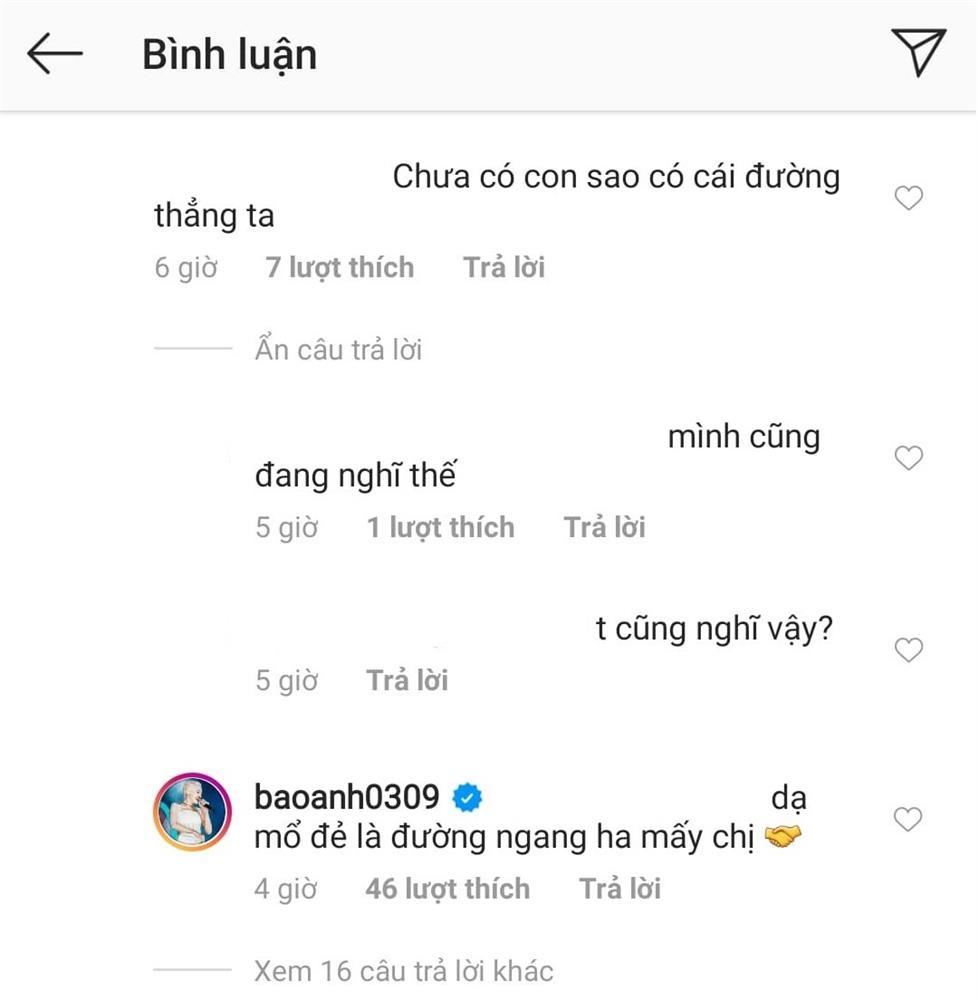
Task: Toggle the heart on the bottom comment
Action: pyautogui.click(x=909, y=819)
